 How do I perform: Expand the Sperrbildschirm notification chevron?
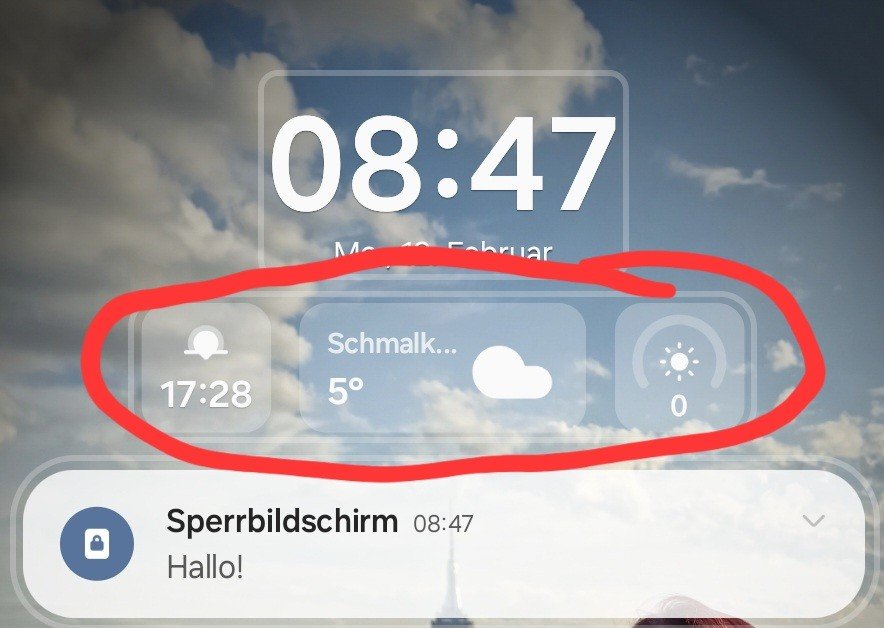coord(814,521)
